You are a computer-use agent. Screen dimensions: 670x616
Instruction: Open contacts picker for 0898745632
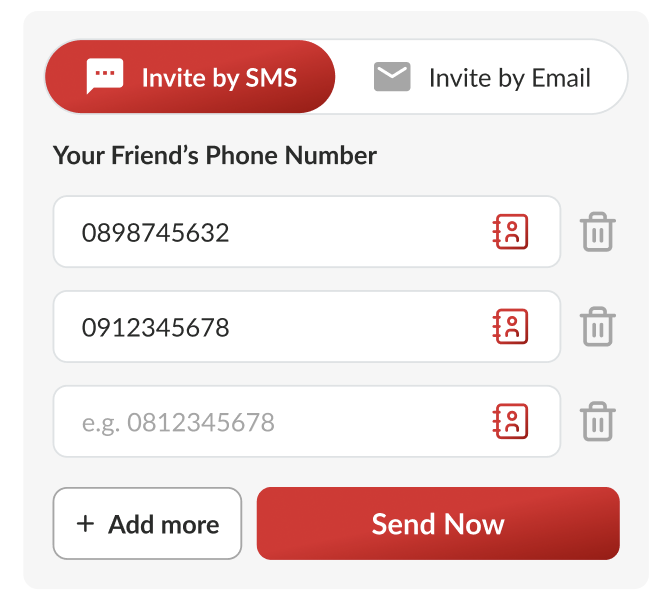(x=510, y=232)
